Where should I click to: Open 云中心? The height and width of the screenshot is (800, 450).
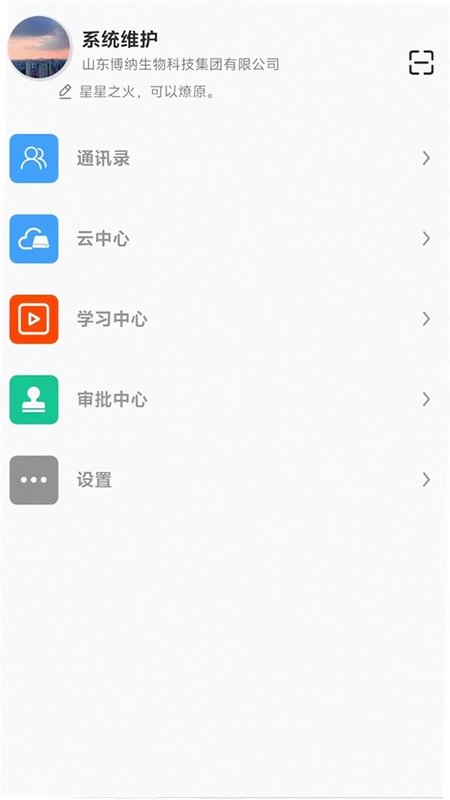[225, 239]
